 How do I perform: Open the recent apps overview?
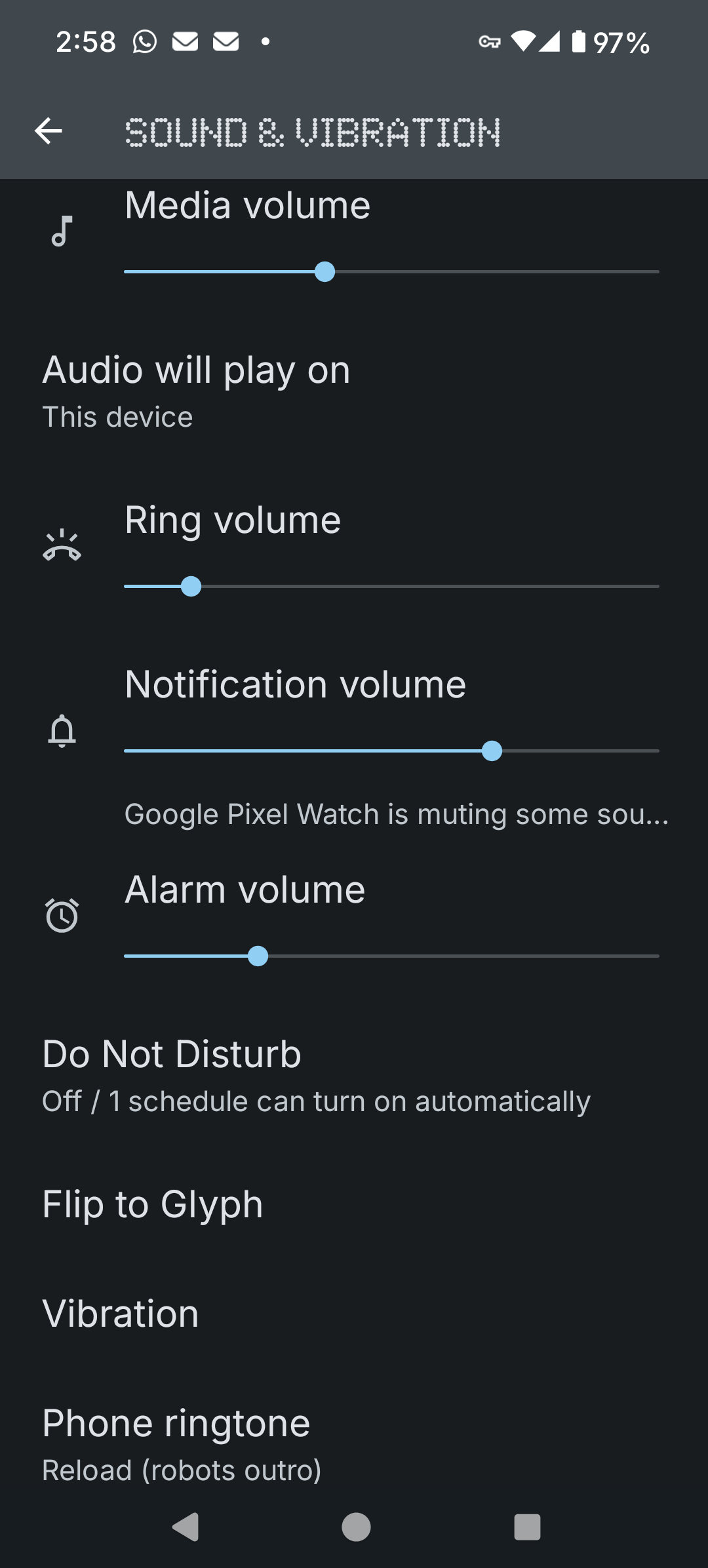click(527, 1527)
